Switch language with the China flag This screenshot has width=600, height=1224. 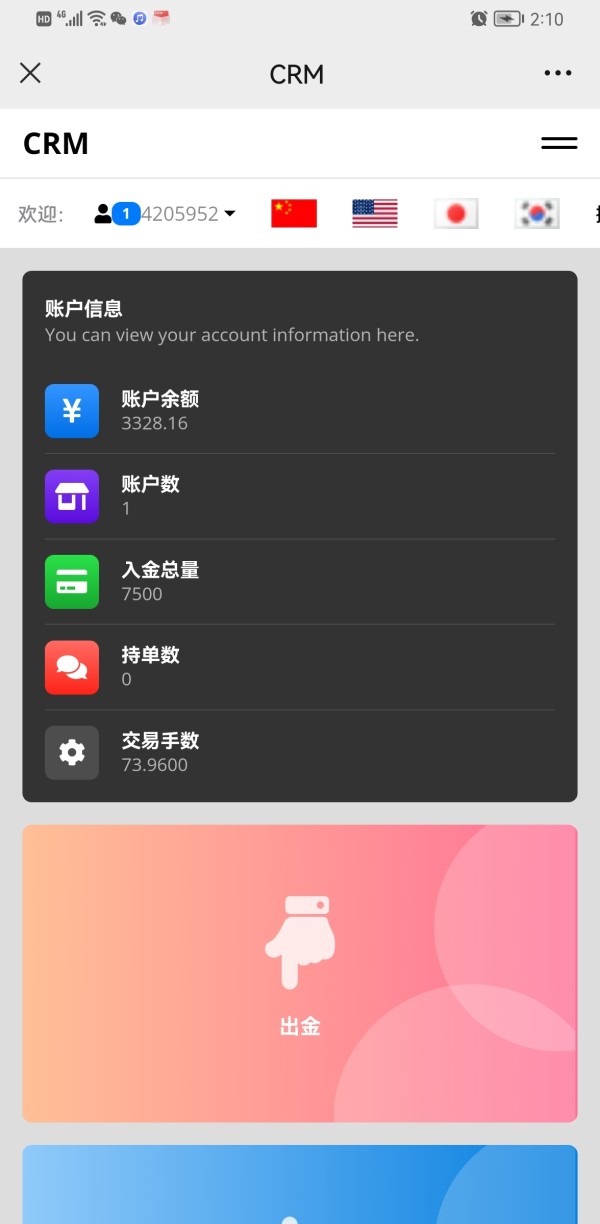coord(294,213)
